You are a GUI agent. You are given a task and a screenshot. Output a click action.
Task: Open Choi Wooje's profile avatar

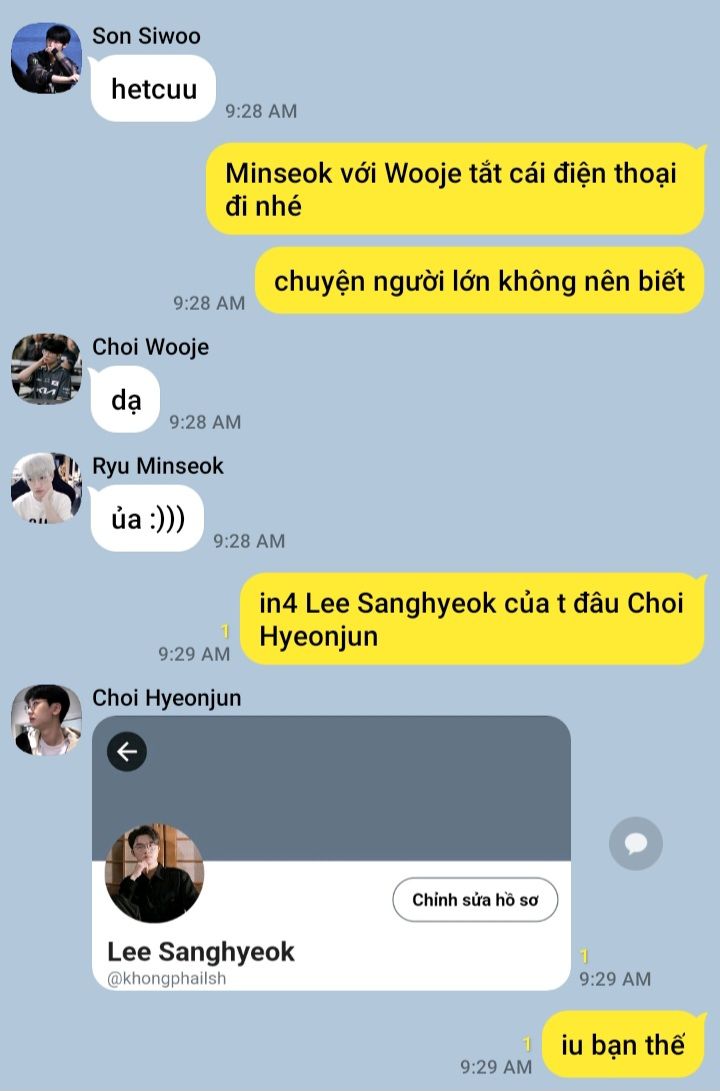click(x=46, y=369)
